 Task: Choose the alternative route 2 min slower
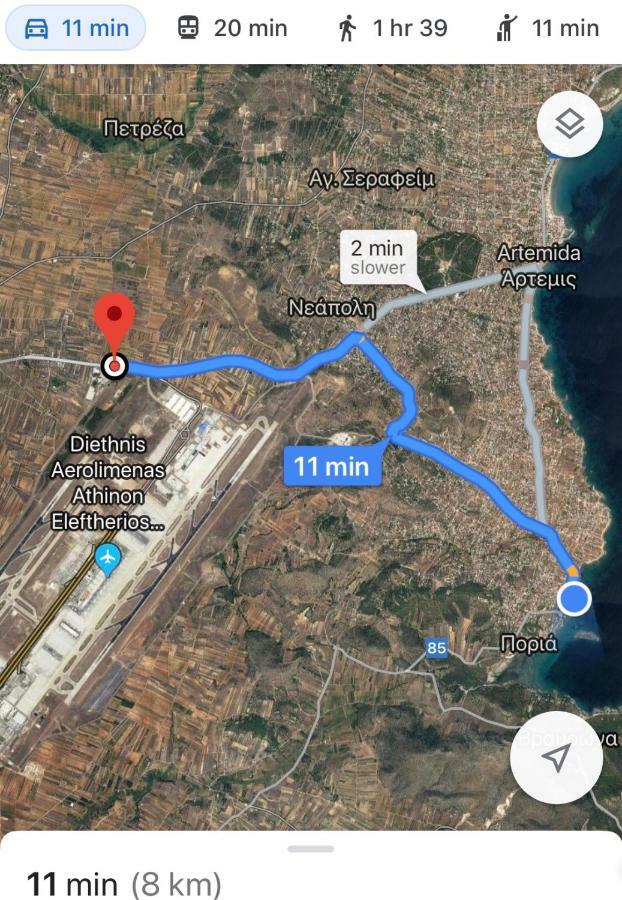376,257
